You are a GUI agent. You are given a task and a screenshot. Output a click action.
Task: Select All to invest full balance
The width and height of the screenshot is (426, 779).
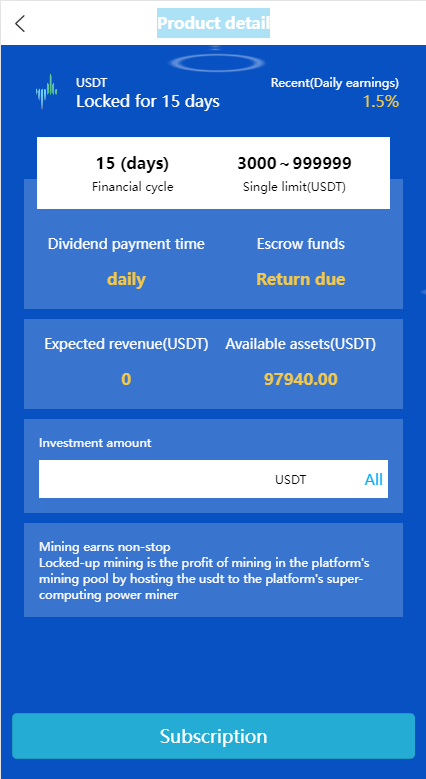pyautogui.click(x=374, y=479)
